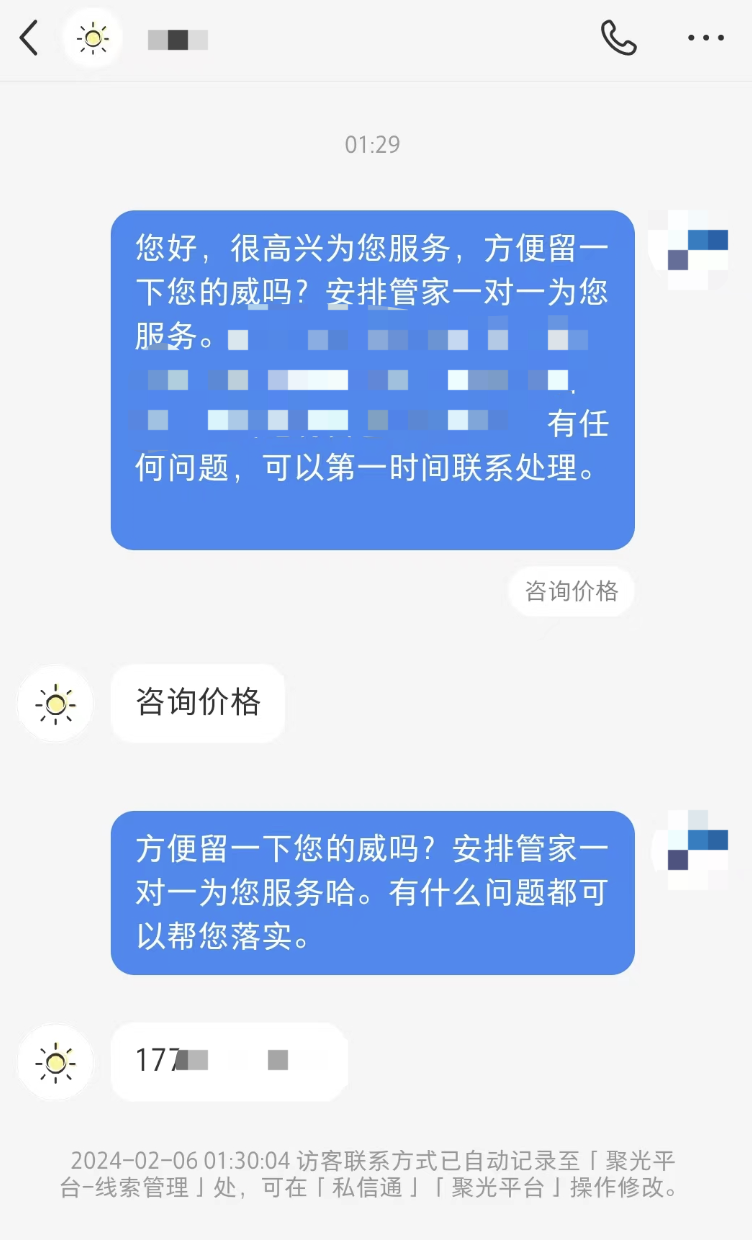Click the avatar thumbnail beside the first blue message
Viewport: 752px width, 1240px height.
pyautogui.click(x=689, y=250)
